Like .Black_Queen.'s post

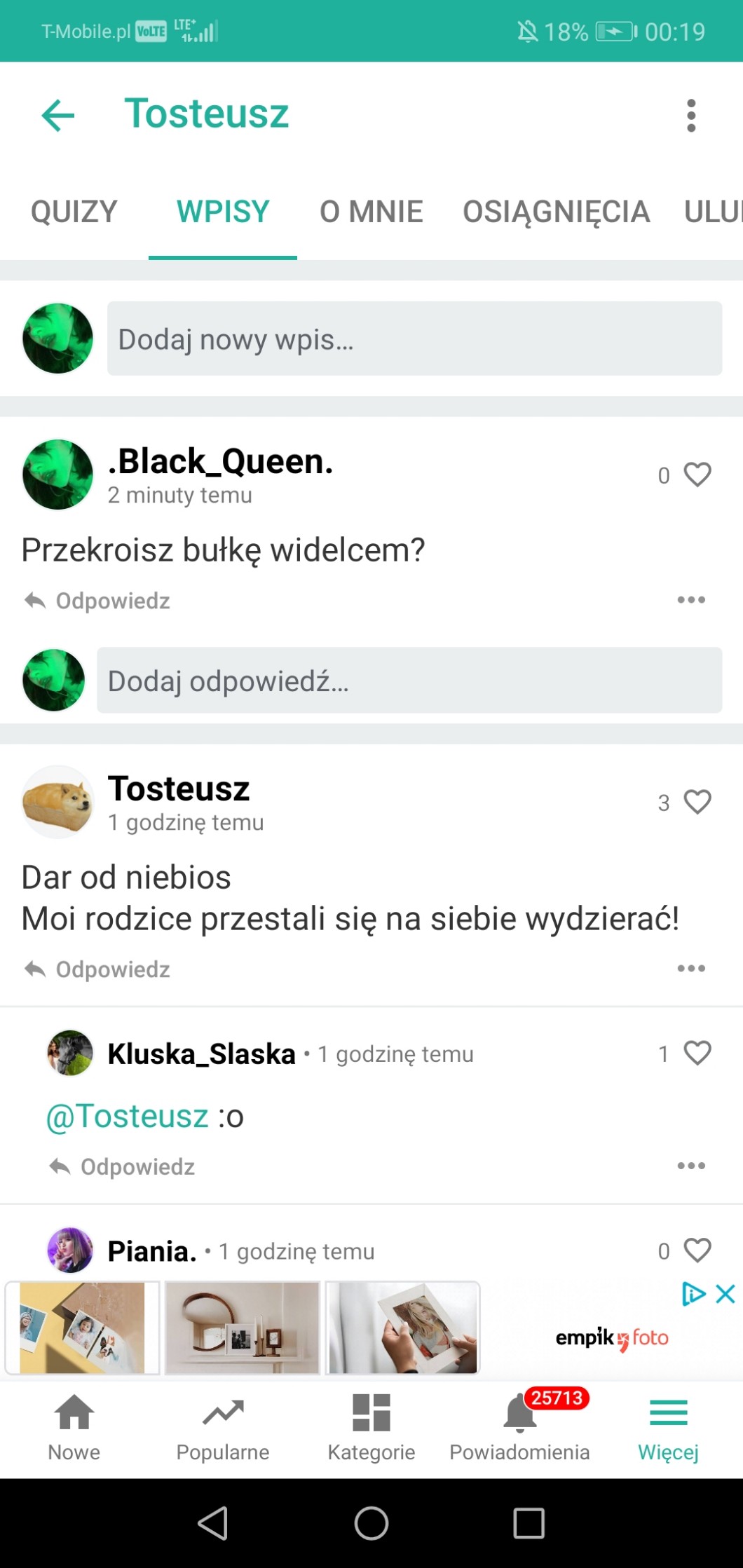tap(697, 475)
